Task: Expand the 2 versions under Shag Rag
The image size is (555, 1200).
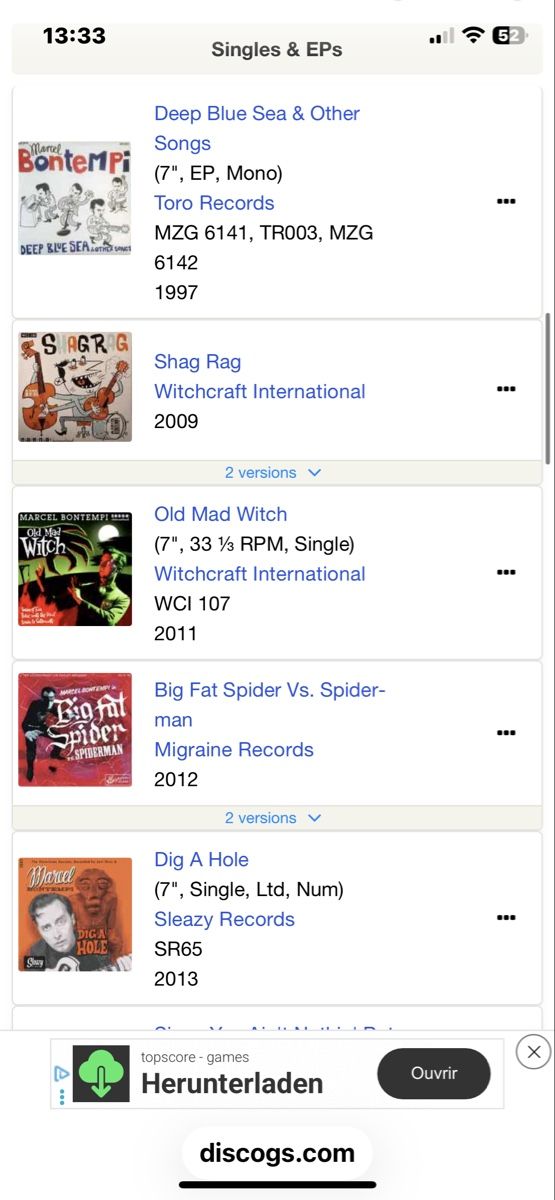Action: pos(273,472)
